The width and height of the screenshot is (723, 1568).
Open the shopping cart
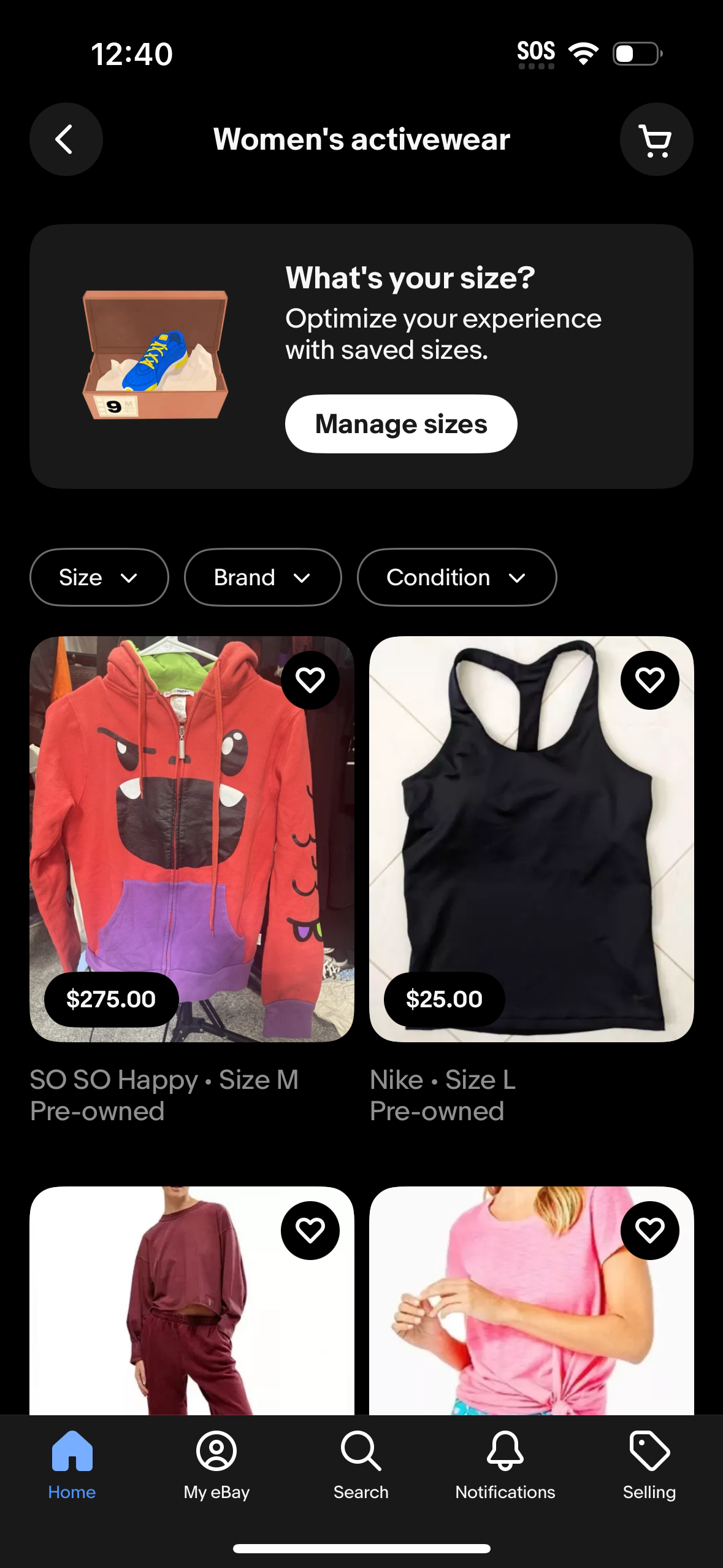pos(656,139)
